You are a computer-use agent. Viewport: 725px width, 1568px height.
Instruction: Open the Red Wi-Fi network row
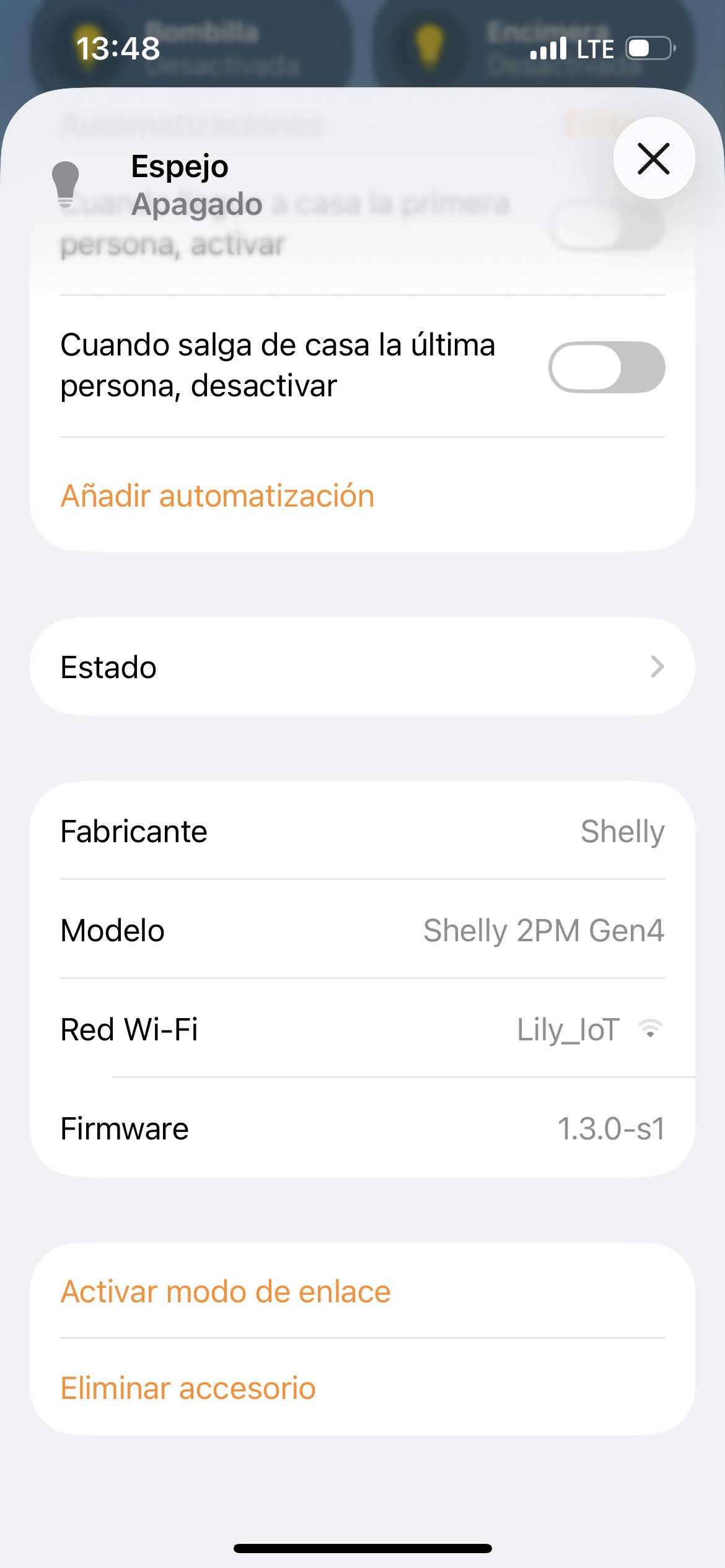[362, 1029]
